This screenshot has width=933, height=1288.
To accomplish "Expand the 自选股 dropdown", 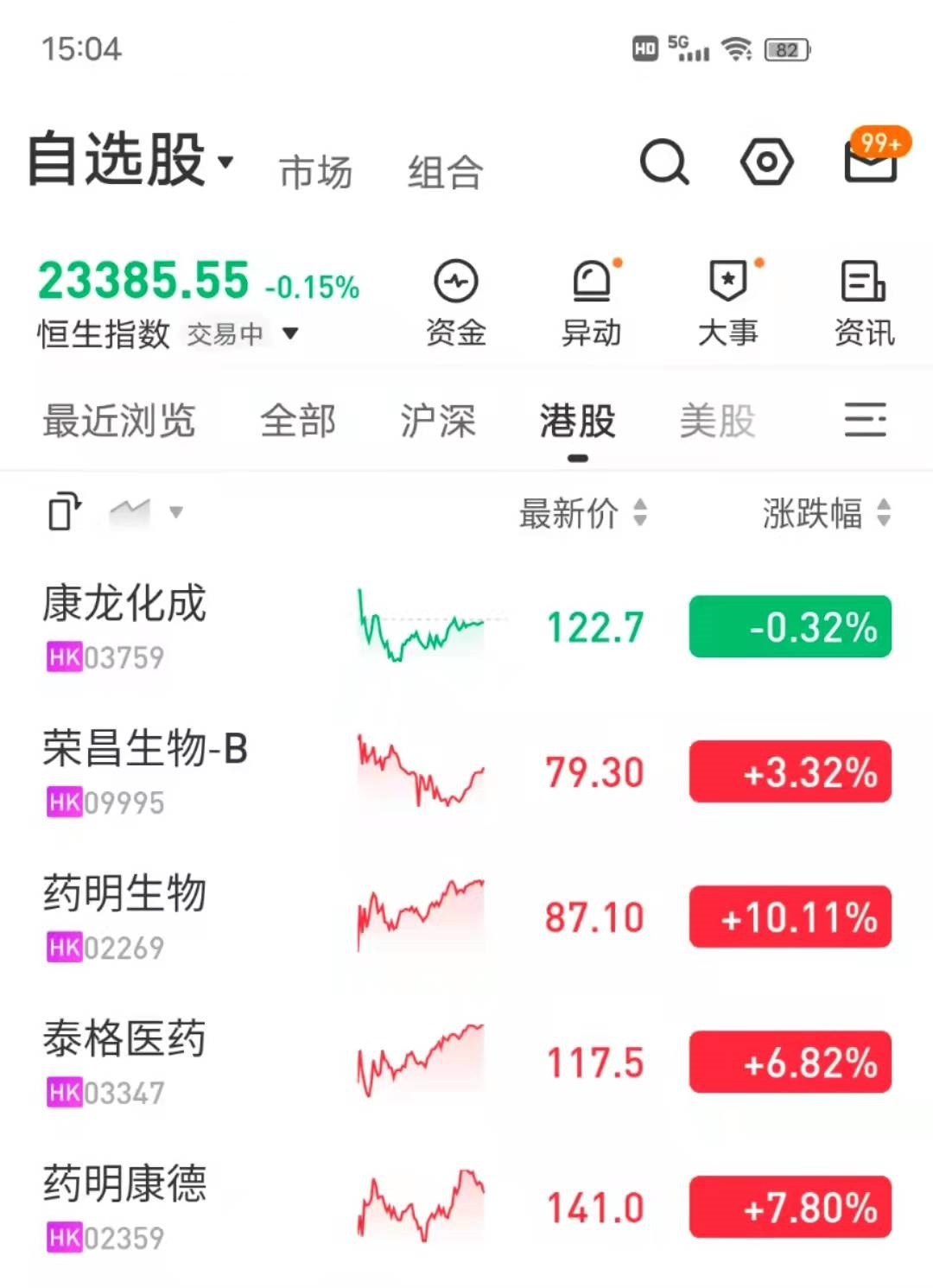I will tap(226, 161).
